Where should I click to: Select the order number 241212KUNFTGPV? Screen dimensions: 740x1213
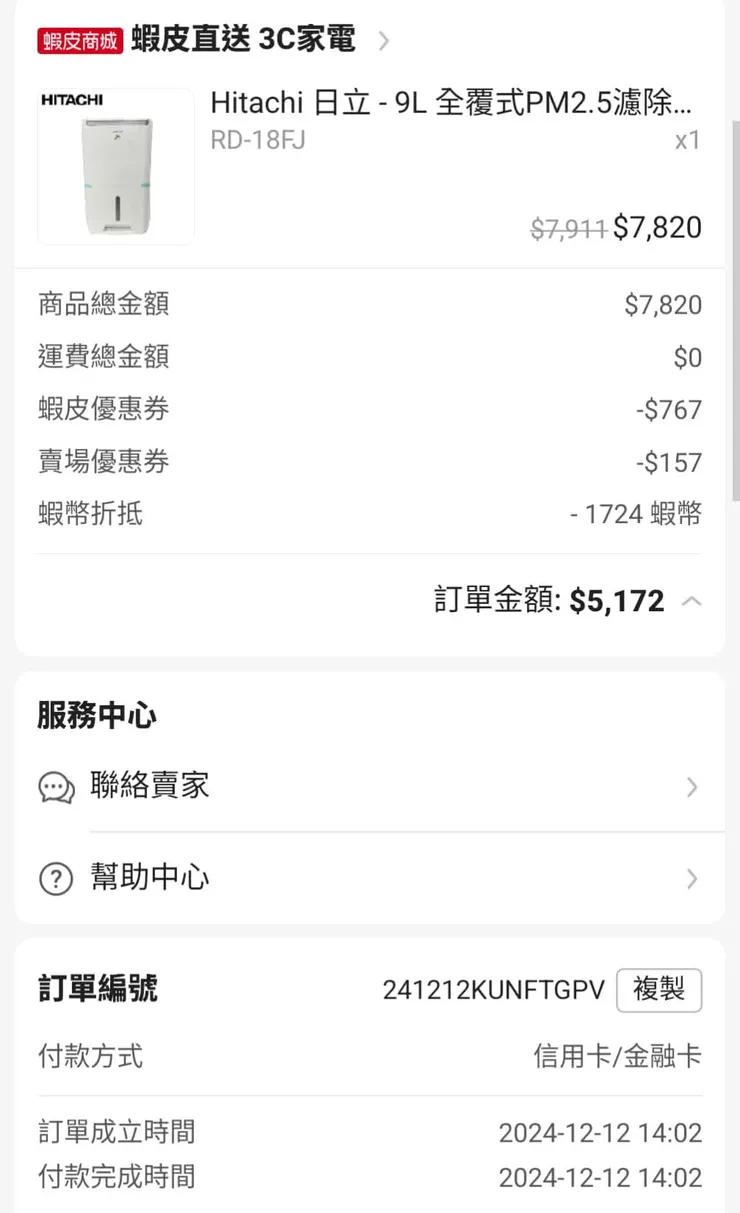click(494, 991)
